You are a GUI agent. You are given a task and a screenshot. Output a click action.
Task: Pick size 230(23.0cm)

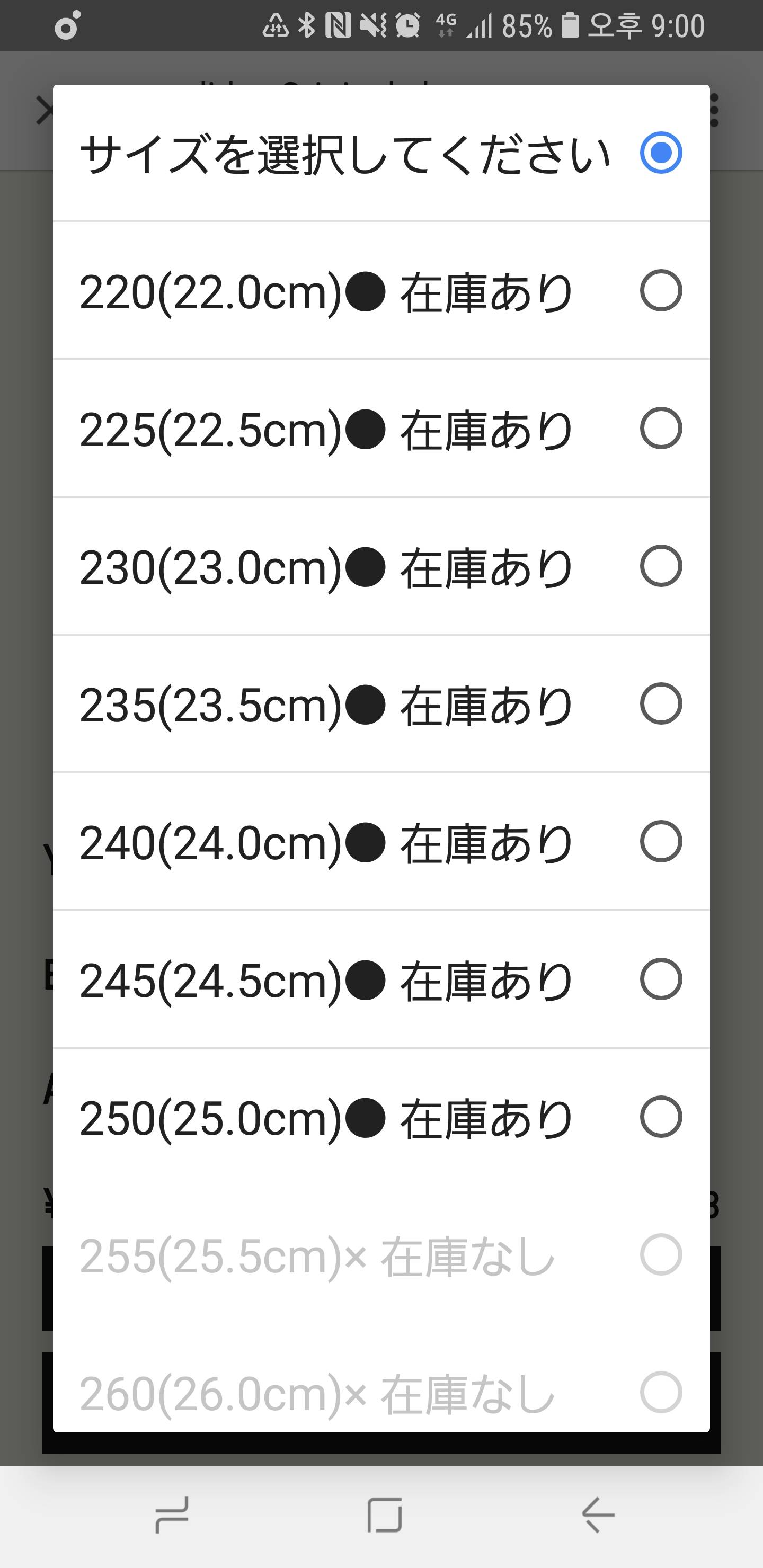tap(380, 566)
